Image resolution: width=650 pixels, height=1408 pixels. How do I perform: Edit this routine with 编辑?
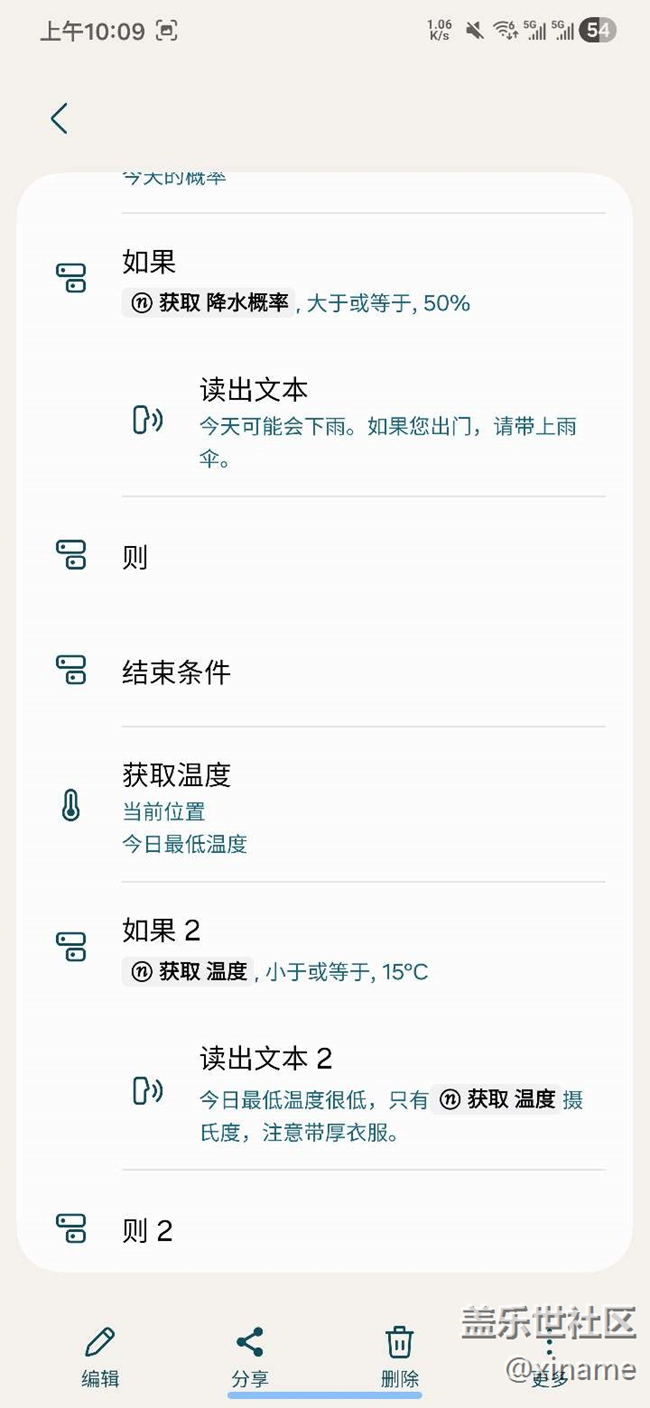(100, 1356)
